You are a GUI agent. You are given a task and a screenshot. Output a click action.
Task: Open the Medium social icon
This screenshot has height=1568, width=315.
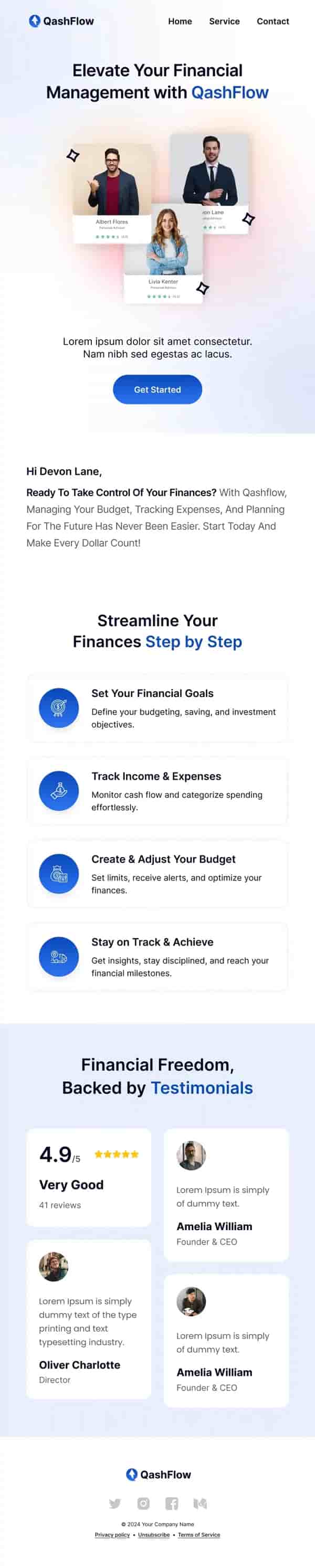coord(200,1503)
